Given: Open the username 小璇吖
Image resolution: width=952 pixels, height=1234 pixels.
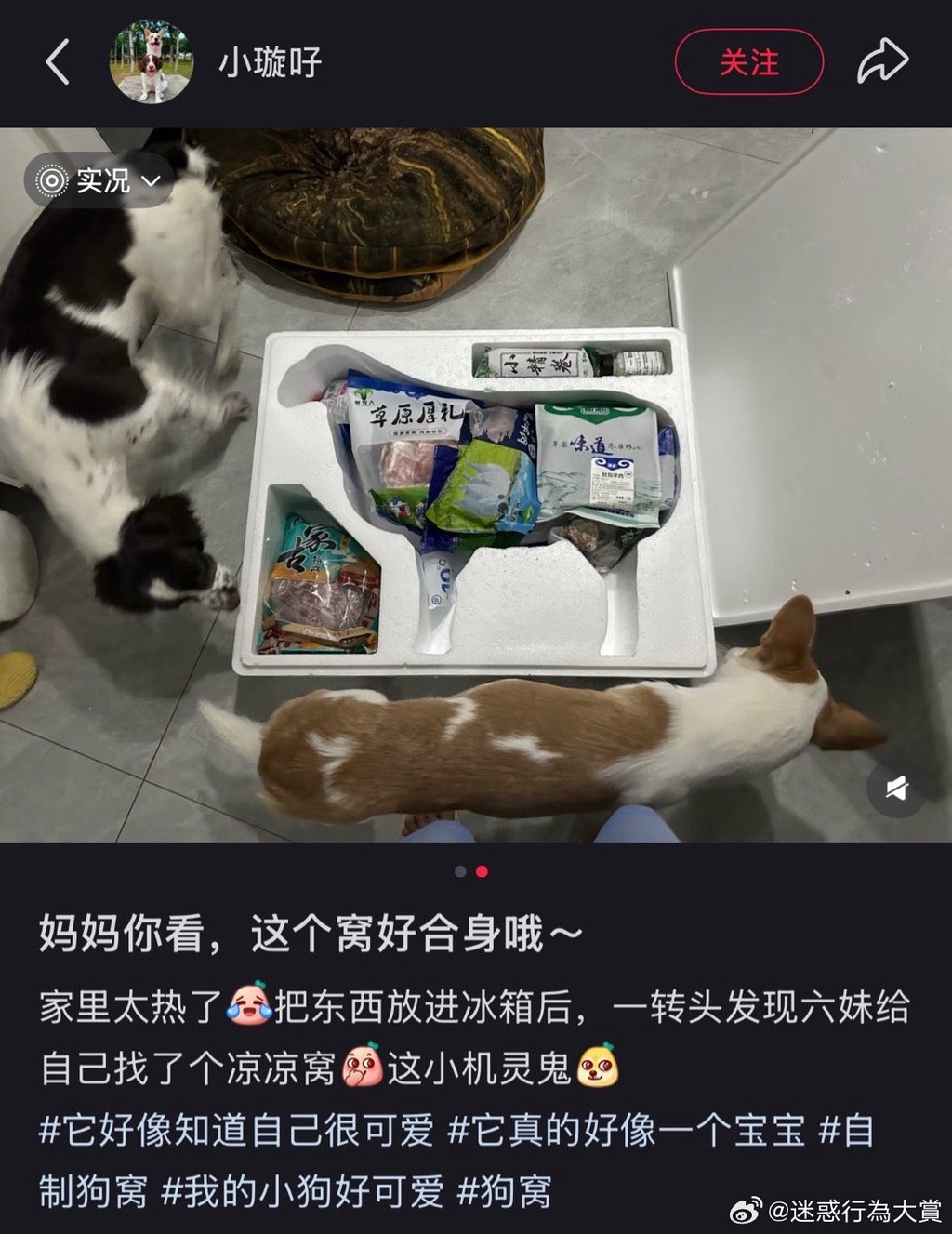Looking at the screenshot, I should point(270,63).
